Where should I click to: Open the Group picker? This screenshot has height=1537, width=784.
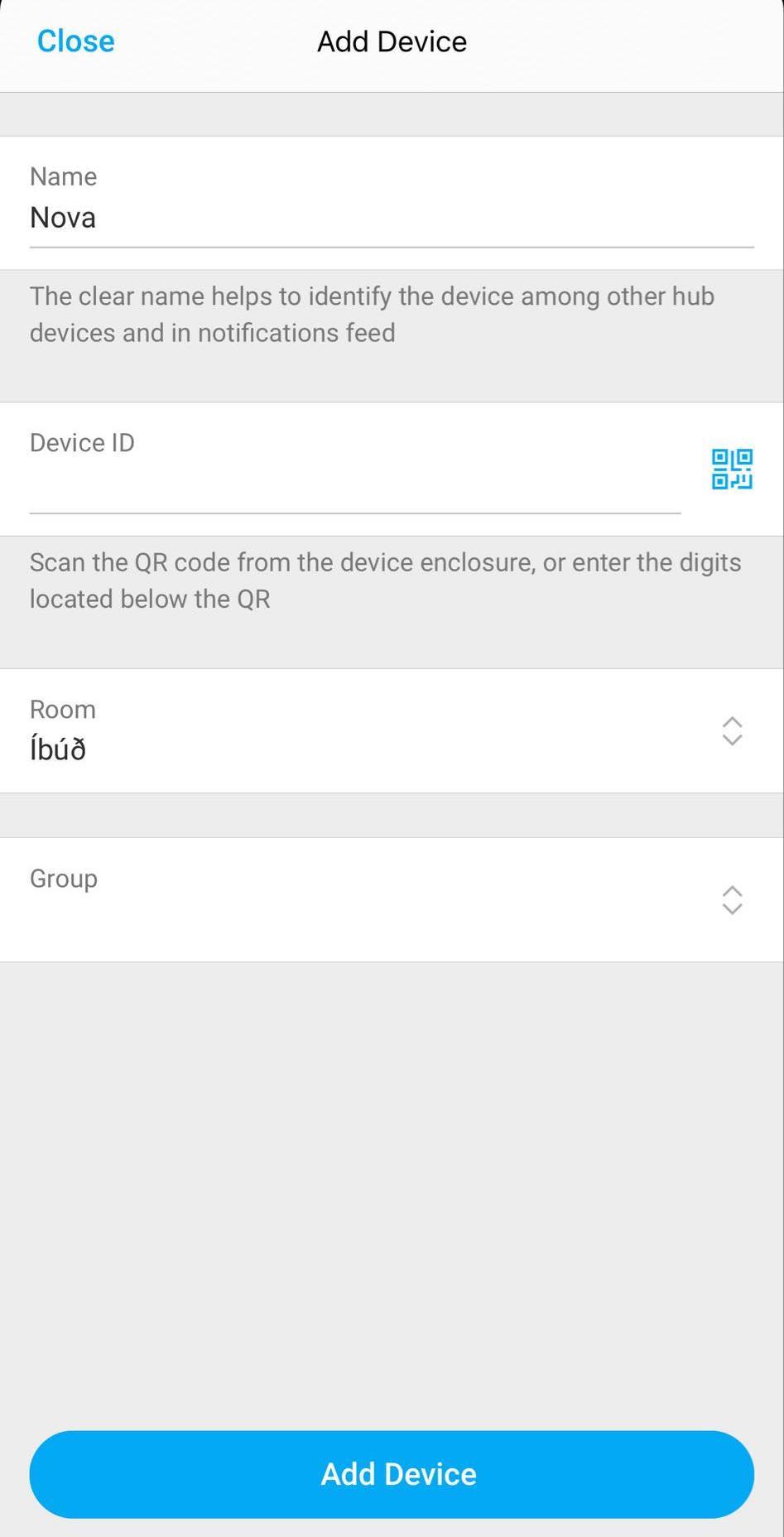pyautogui.click(x=392, y=900)
